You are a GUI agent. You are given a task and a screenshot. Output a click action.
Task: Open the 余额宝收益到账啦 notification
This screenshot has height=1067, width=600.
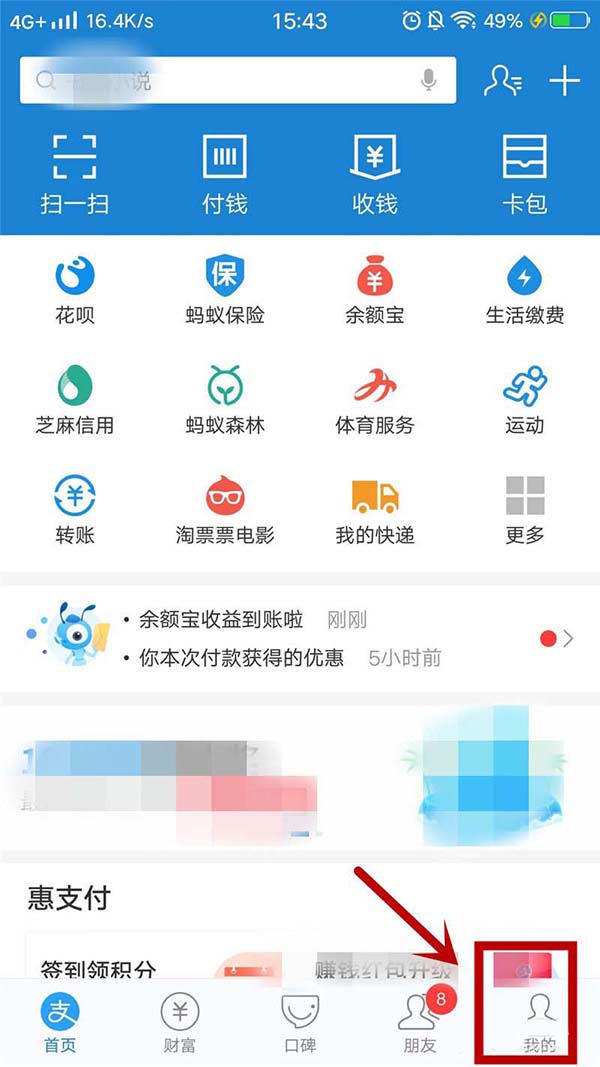pyautogui.click(x=225, y=620)
